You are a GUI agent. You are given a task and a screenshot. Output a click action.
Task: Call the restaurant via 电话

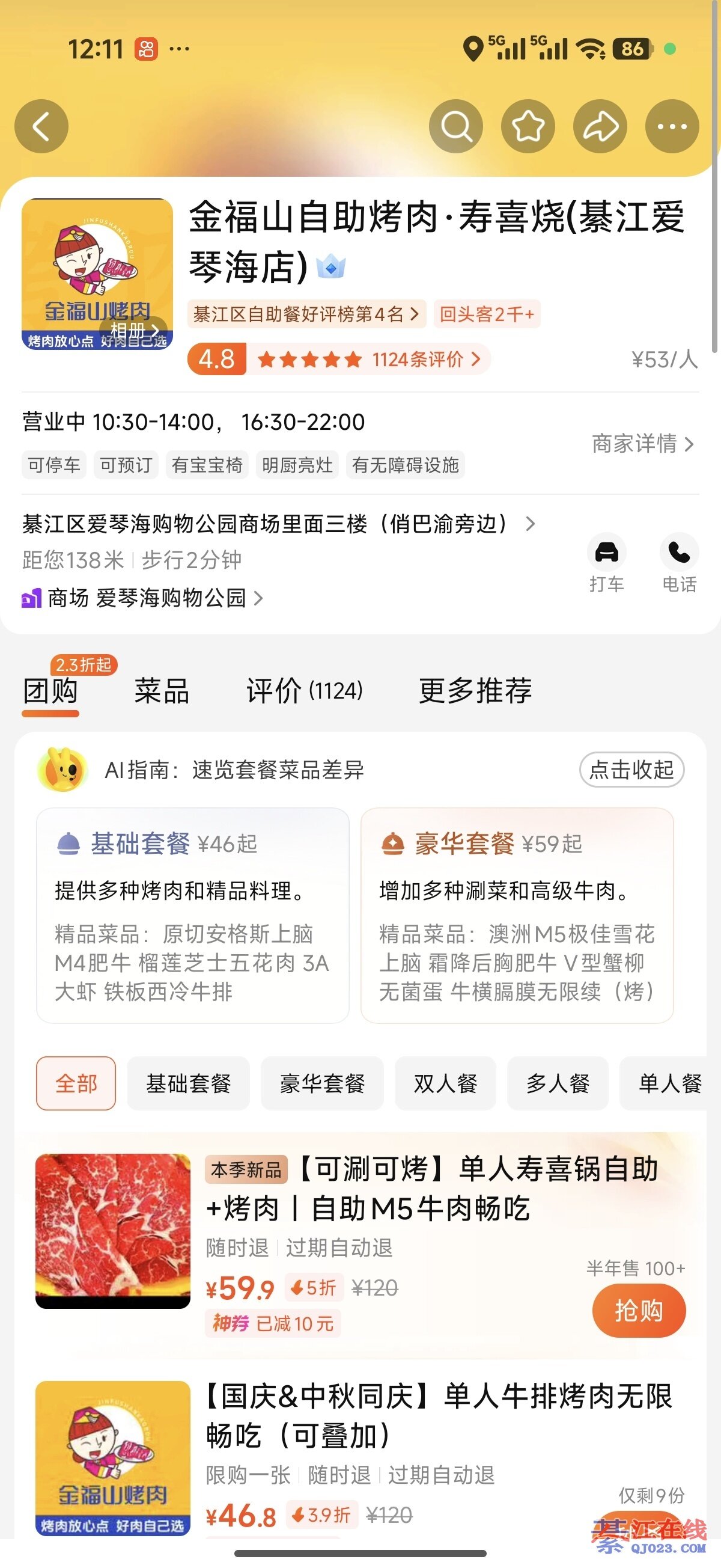point(679,562)
